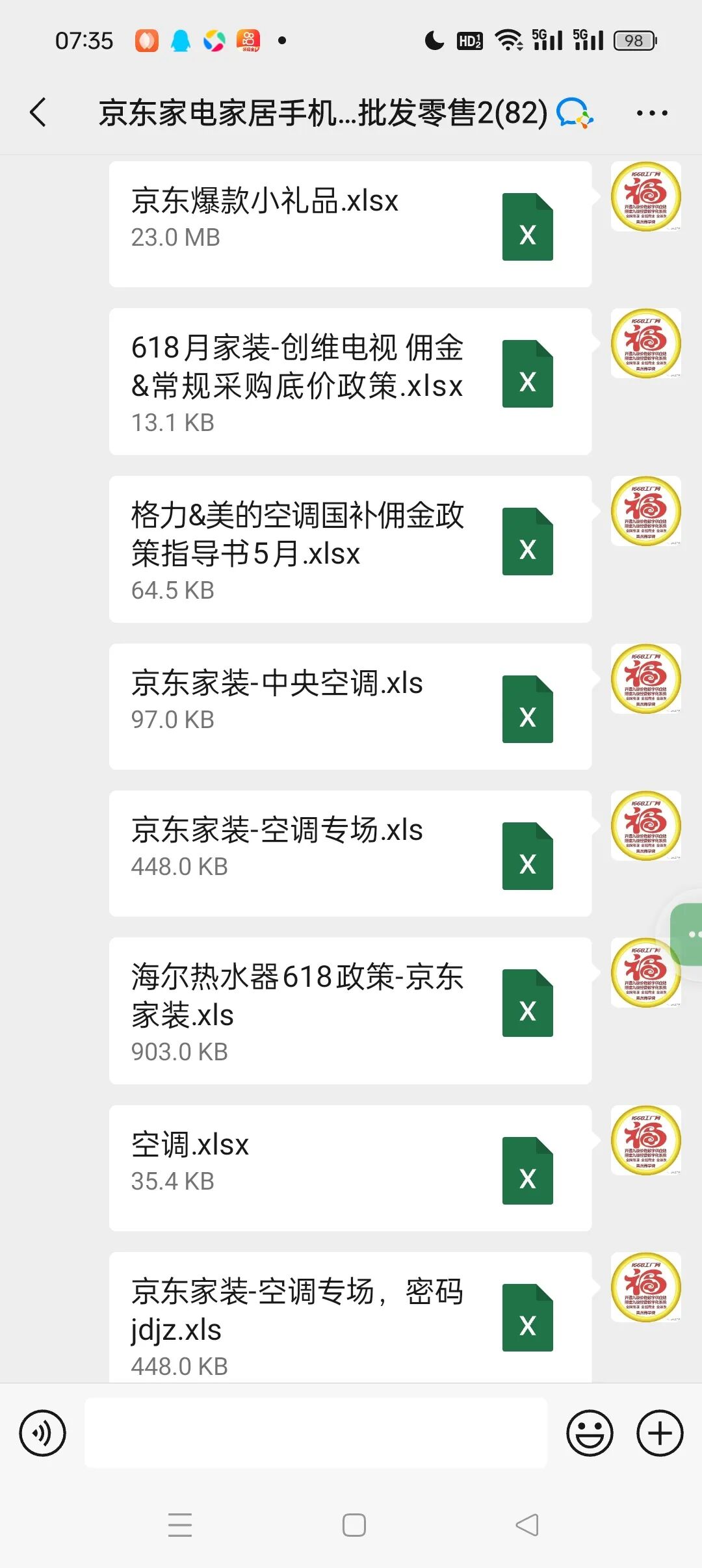Viewport: 702px width, 1568px height.
Task: Tap the system home button
Action: 354,1524
